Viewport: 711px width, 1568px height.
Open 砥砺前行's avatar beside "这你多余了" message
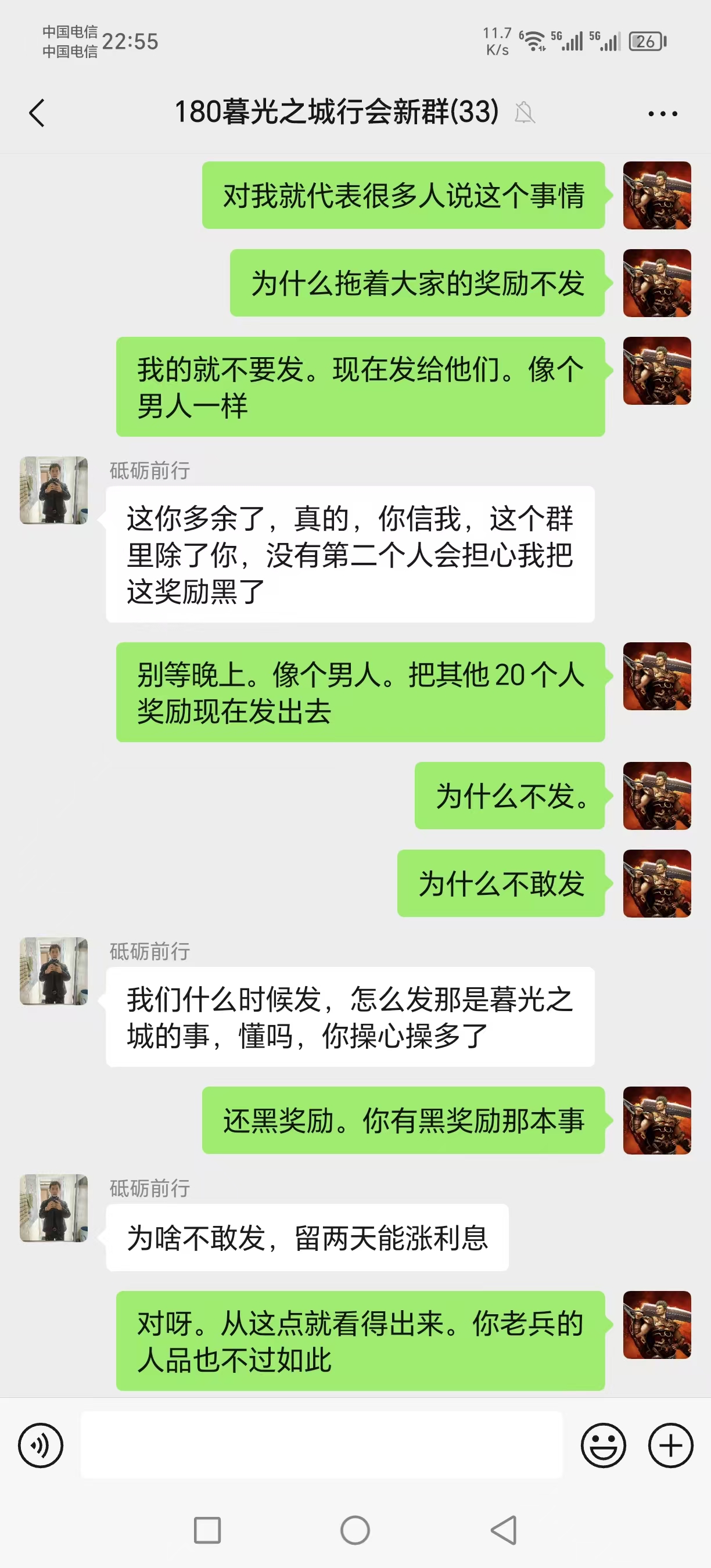[53, 490]
